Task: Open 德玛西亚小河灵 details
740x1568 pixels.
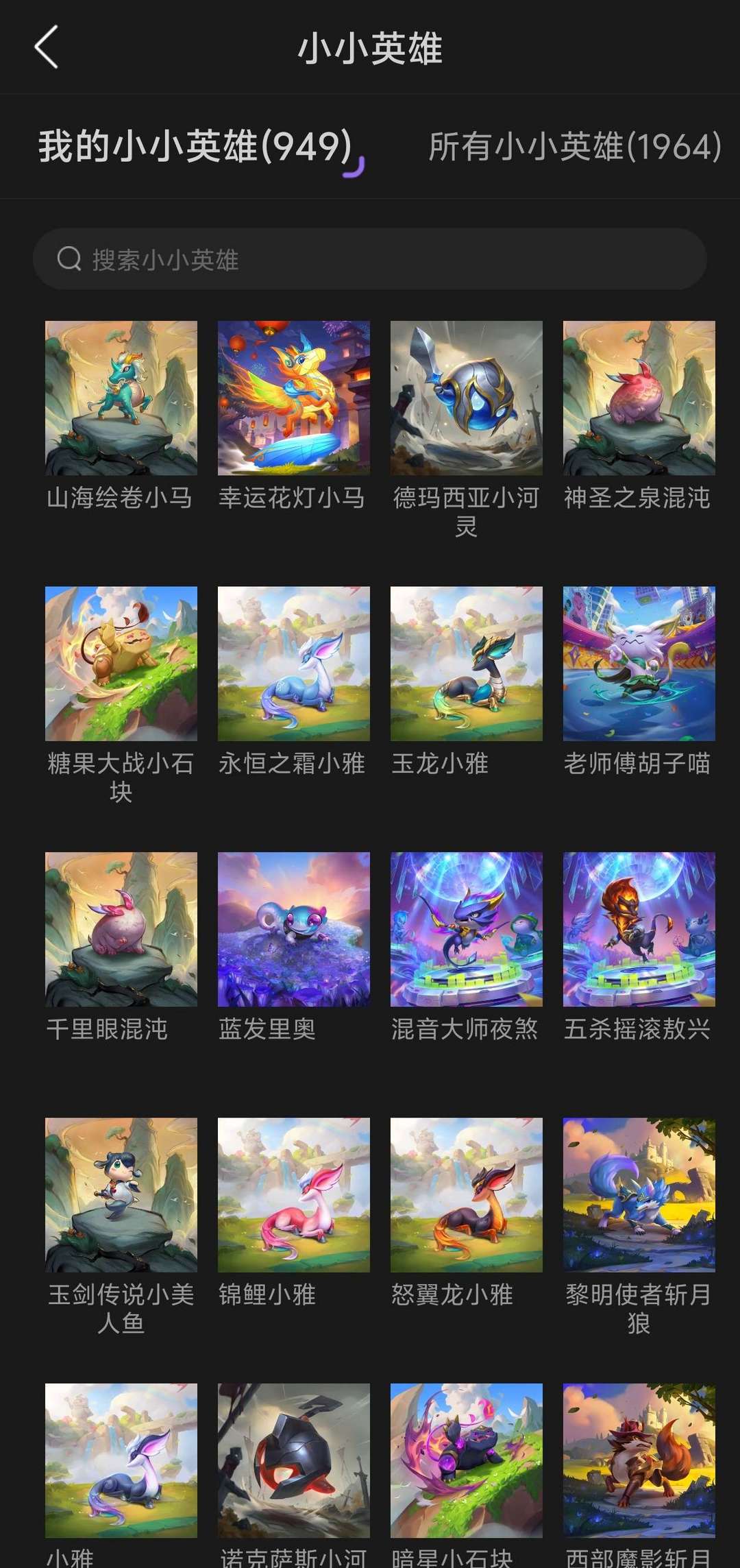Action: [467, 398]
